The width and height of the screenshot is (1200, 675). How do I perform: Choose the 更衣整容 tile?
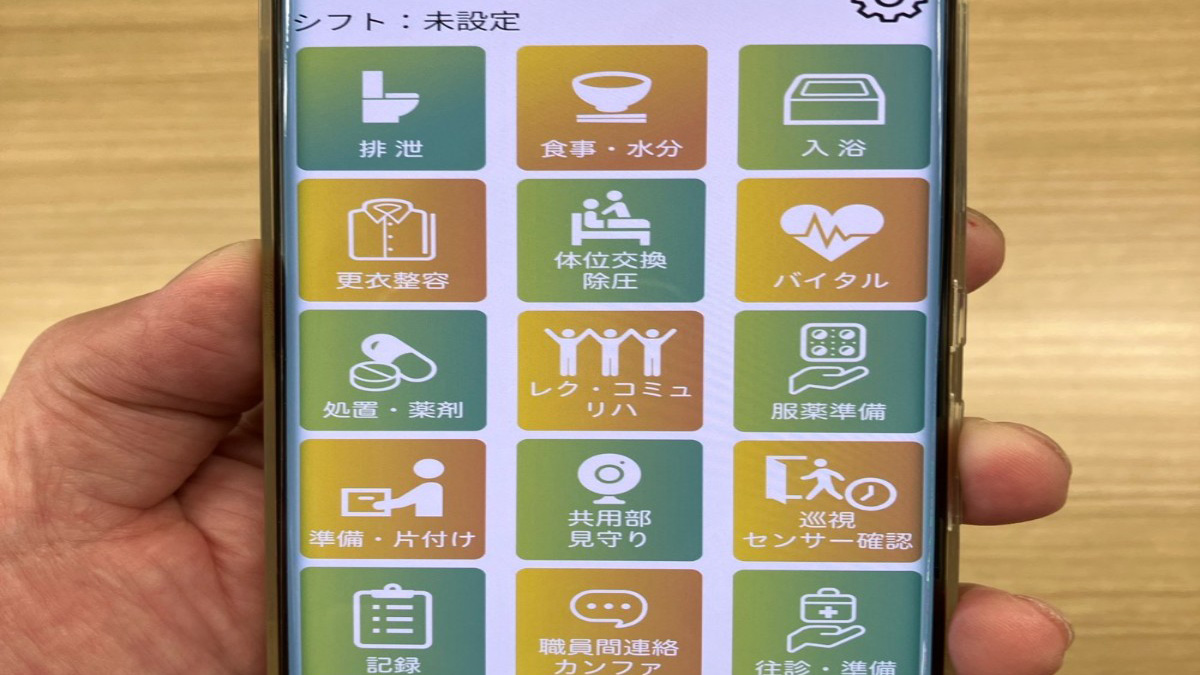(391, 241)
